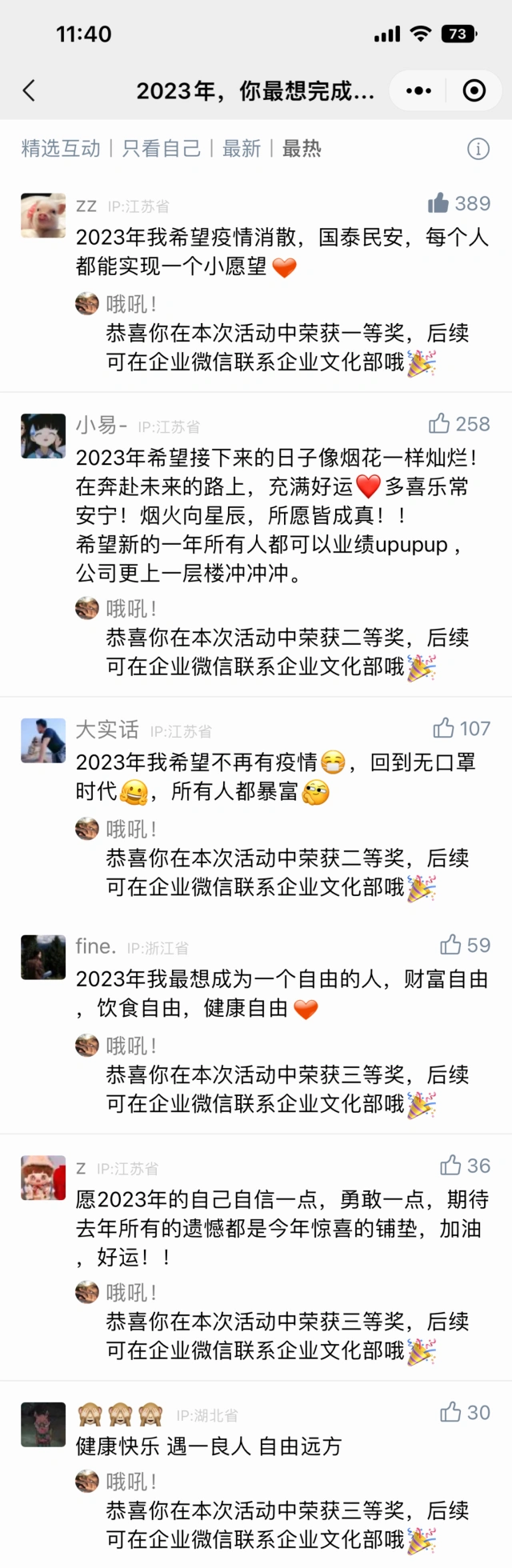Switch to the 精选互动 tab
The height and width of the screenshot is (1568, 512).
[x=61, y=149]
